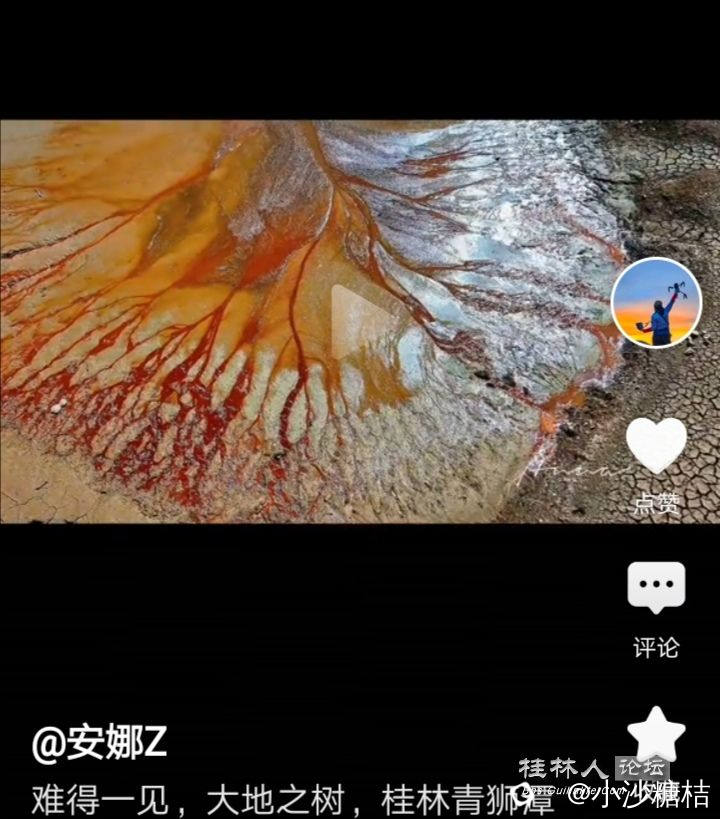
Task: Open the comments (评论) section
Action: tap(656, 588)
